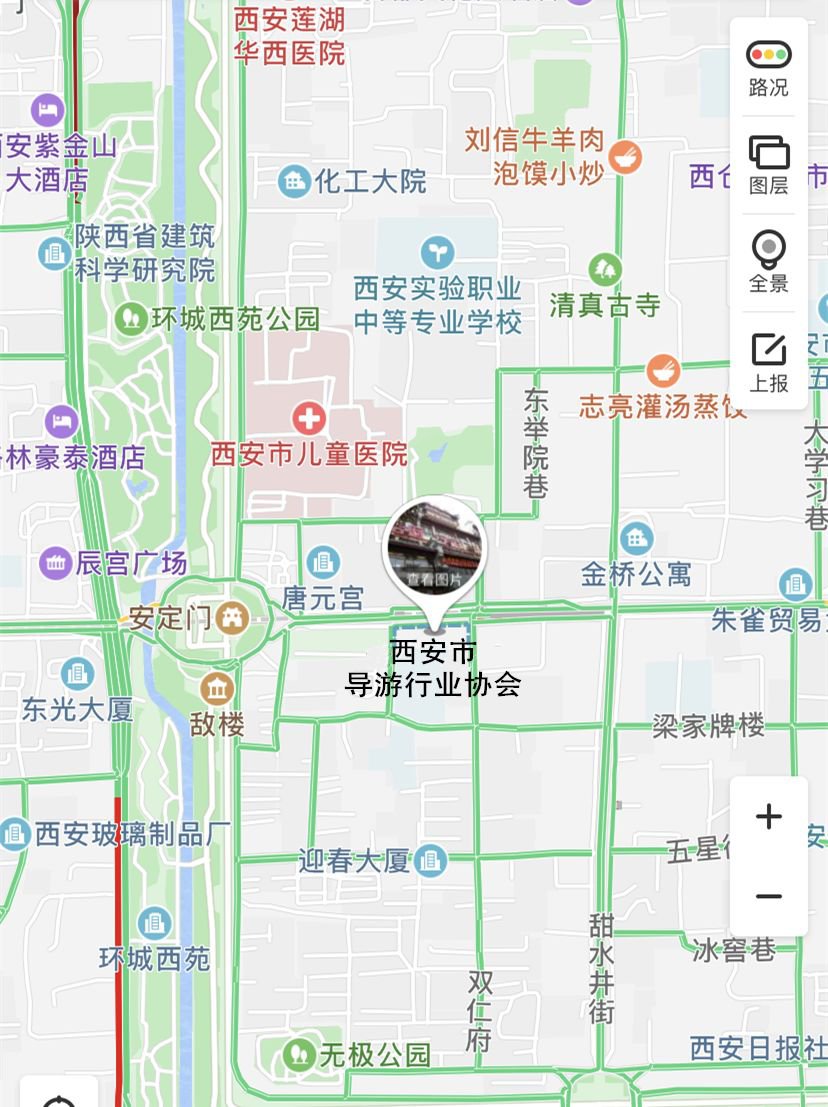Screen dimensions: 828x1107
Task: Select the 敌楼 landmark marker
Action: pos(217,689)
